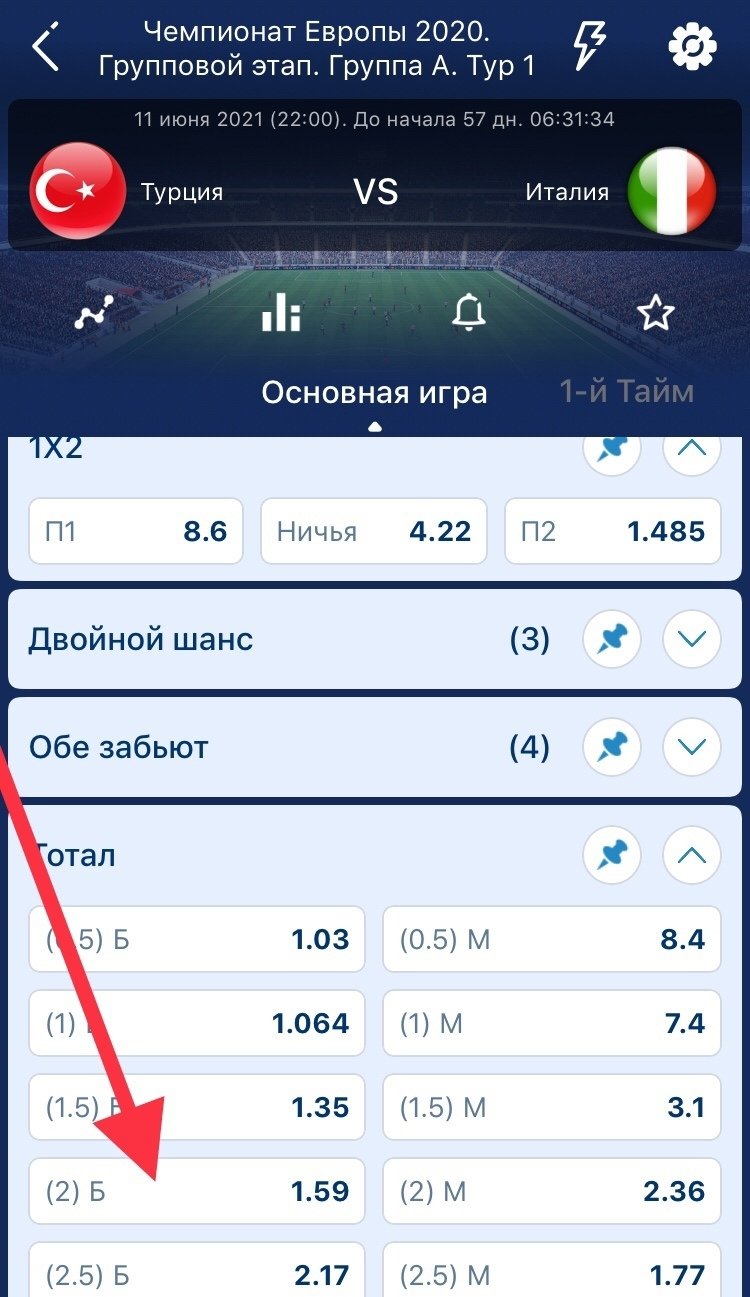The height and width of the screenshot is (1297, 750).
Task: Open the odds movement graph icon
Action: [94, 315]
